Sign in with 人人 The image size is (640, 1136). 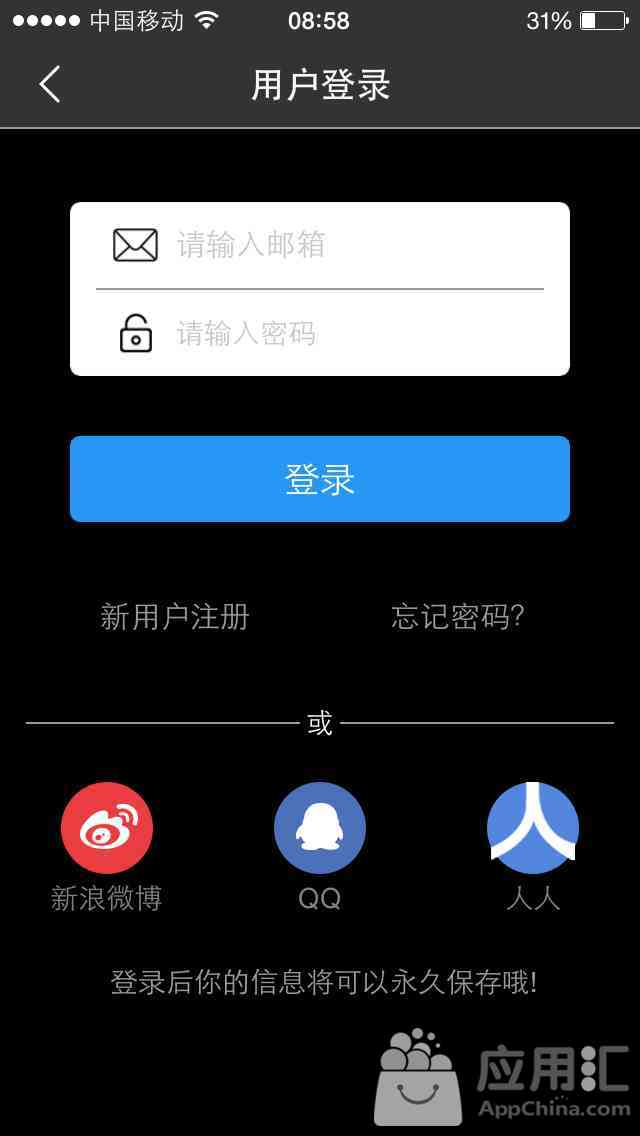[x=533, y=827]
